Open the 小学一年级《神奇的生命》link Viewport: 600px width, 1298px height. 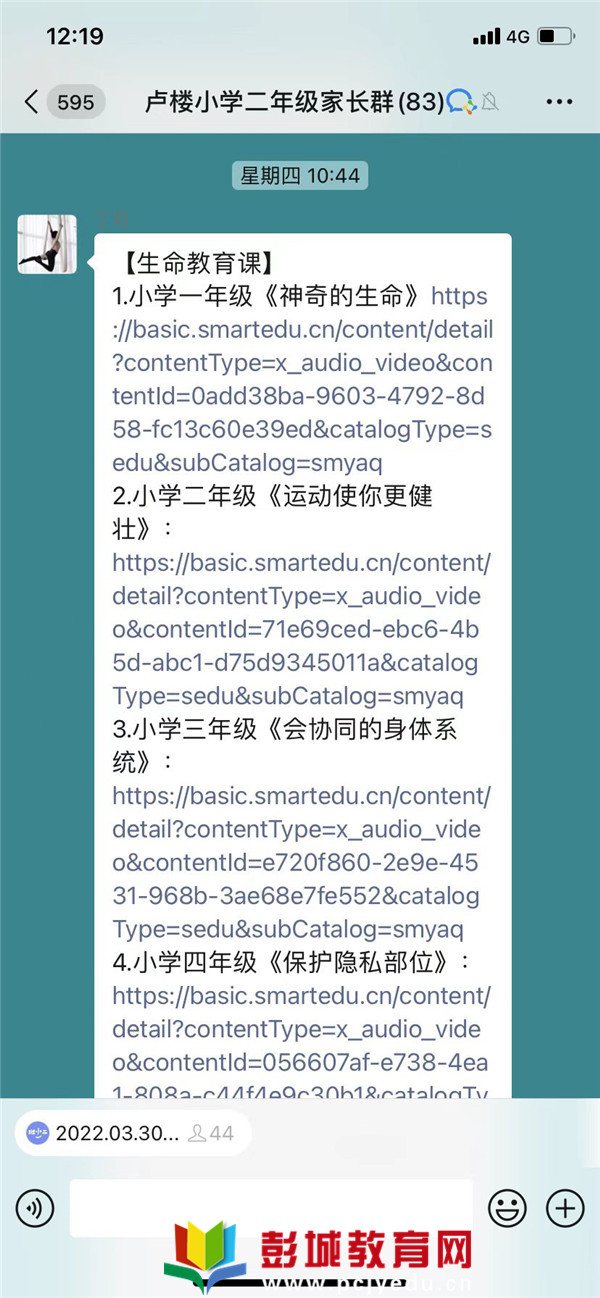[x=300, y=380]
